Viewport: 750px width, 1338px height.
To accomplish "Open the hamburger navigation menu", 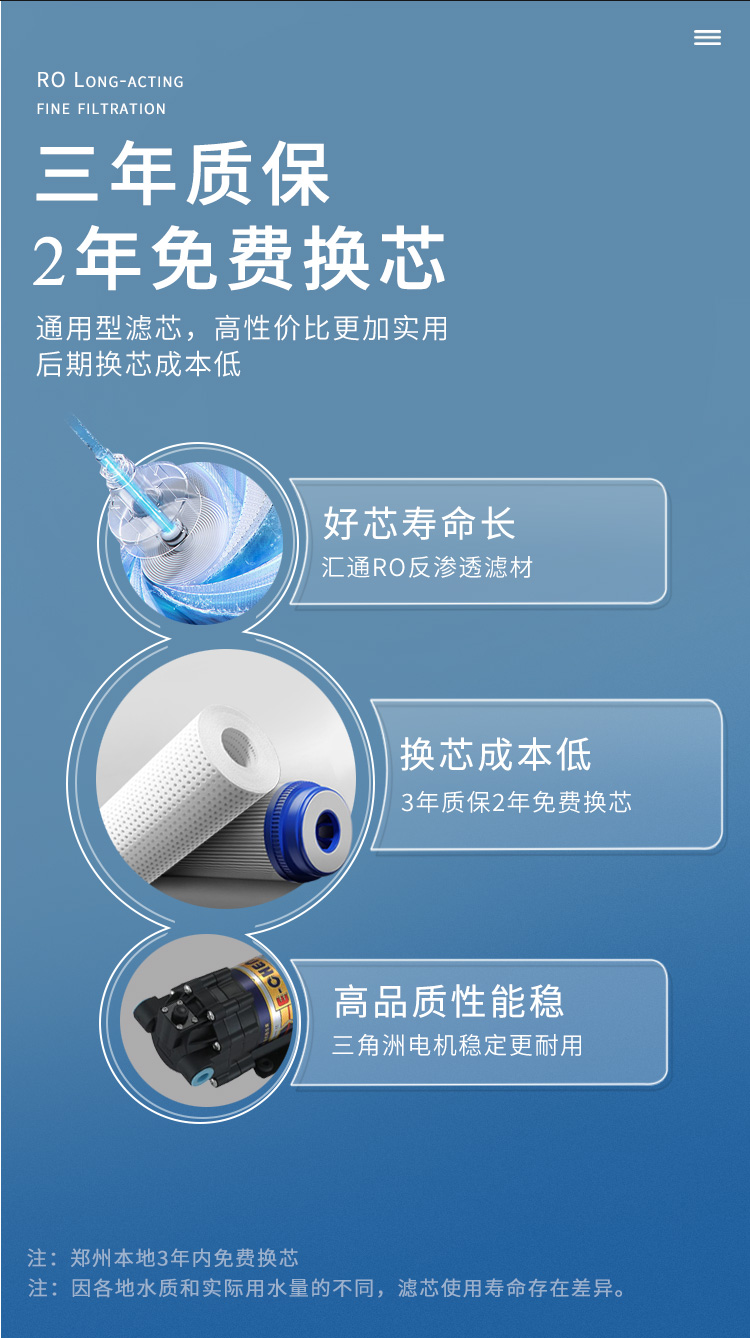I will pyautogui.click(x=707, y=37).
